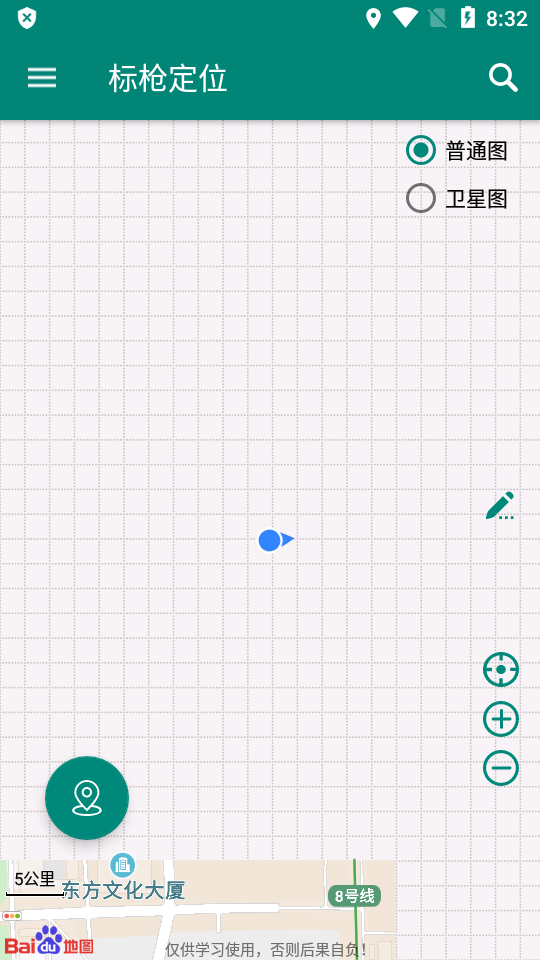Switch to 卫星图 satellite view
540x960 pixels.
tap(457, 198)
